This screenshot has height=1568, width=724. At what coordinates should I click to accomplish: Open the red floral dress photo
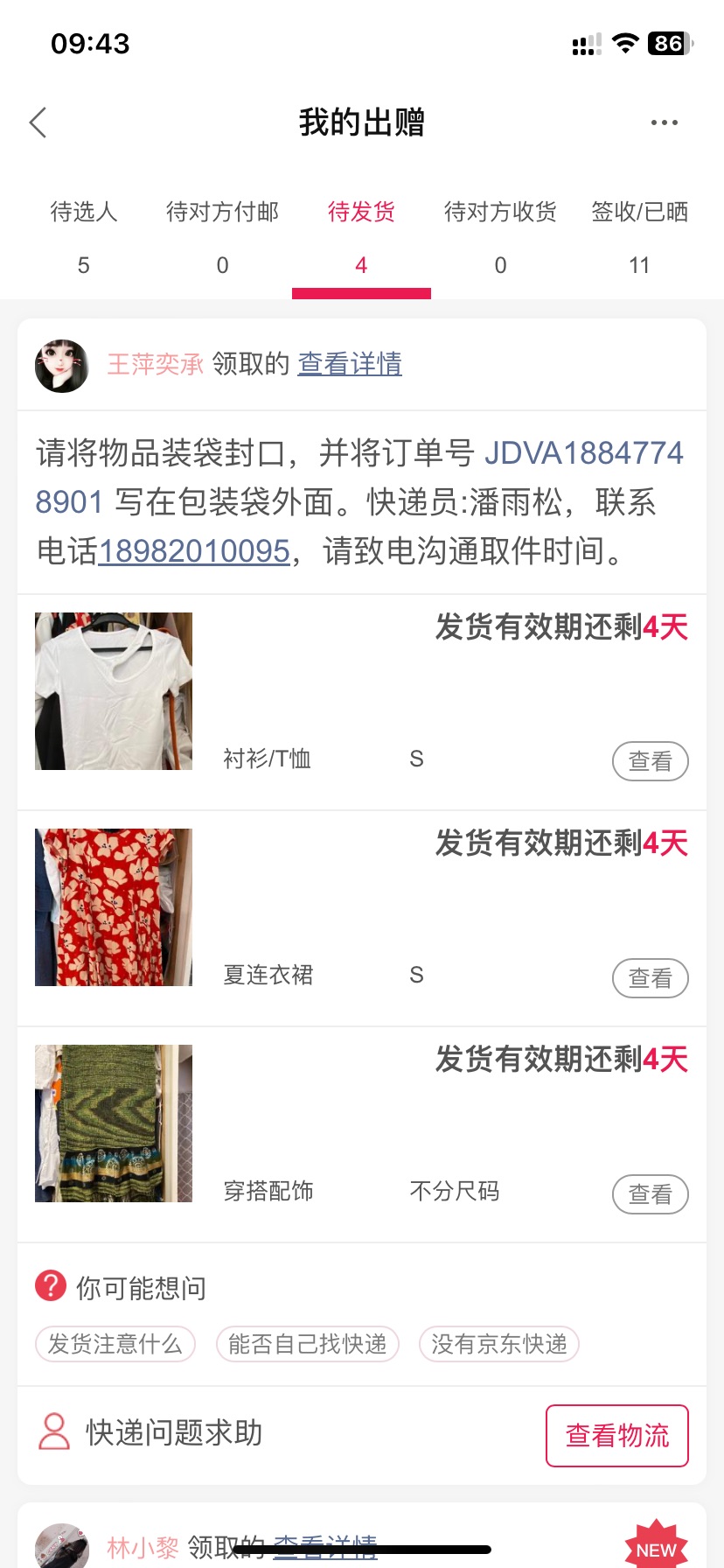114,907
